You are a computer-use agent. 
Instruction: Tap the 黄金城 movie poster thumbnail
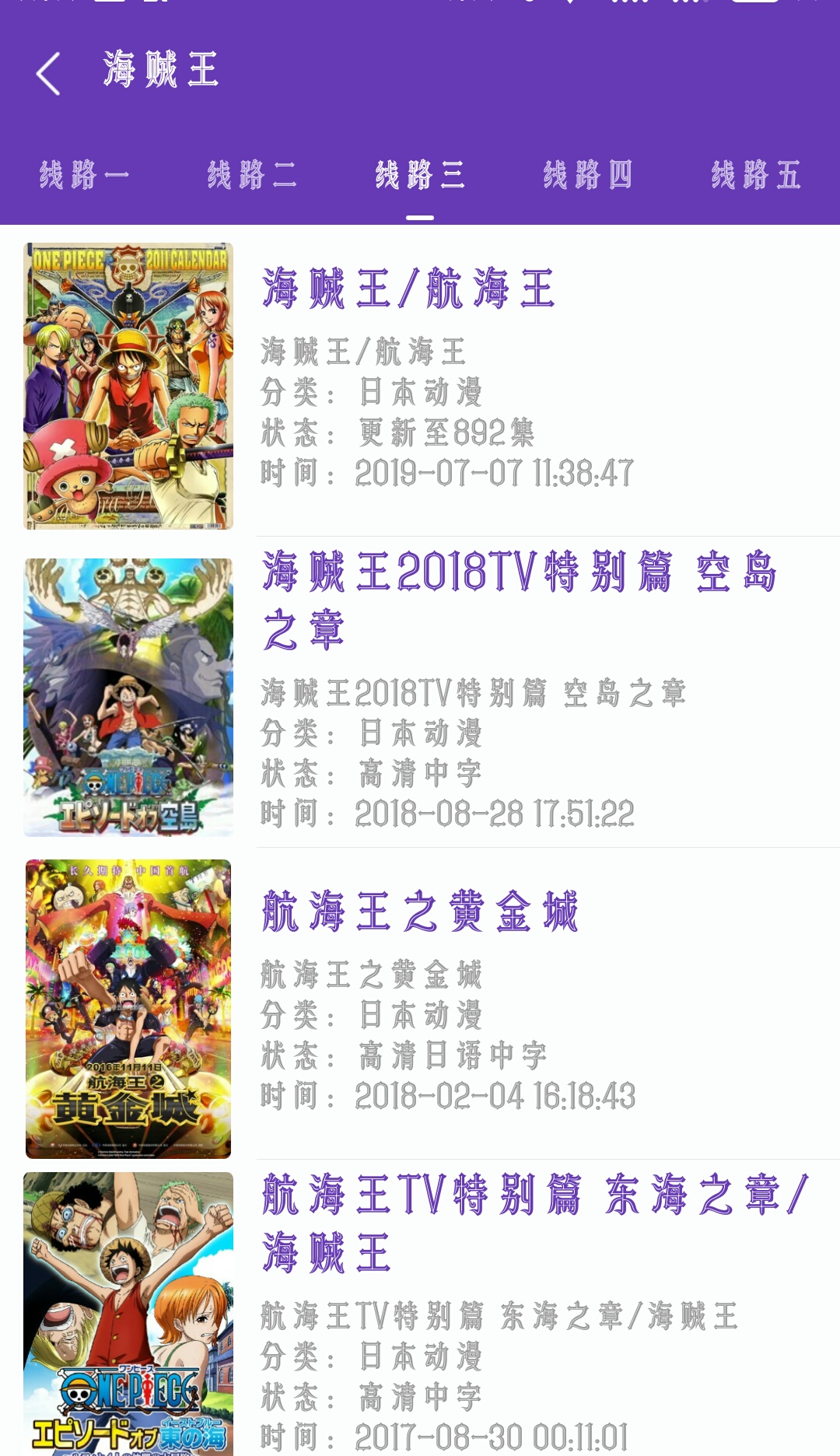tap(128, 1009)
